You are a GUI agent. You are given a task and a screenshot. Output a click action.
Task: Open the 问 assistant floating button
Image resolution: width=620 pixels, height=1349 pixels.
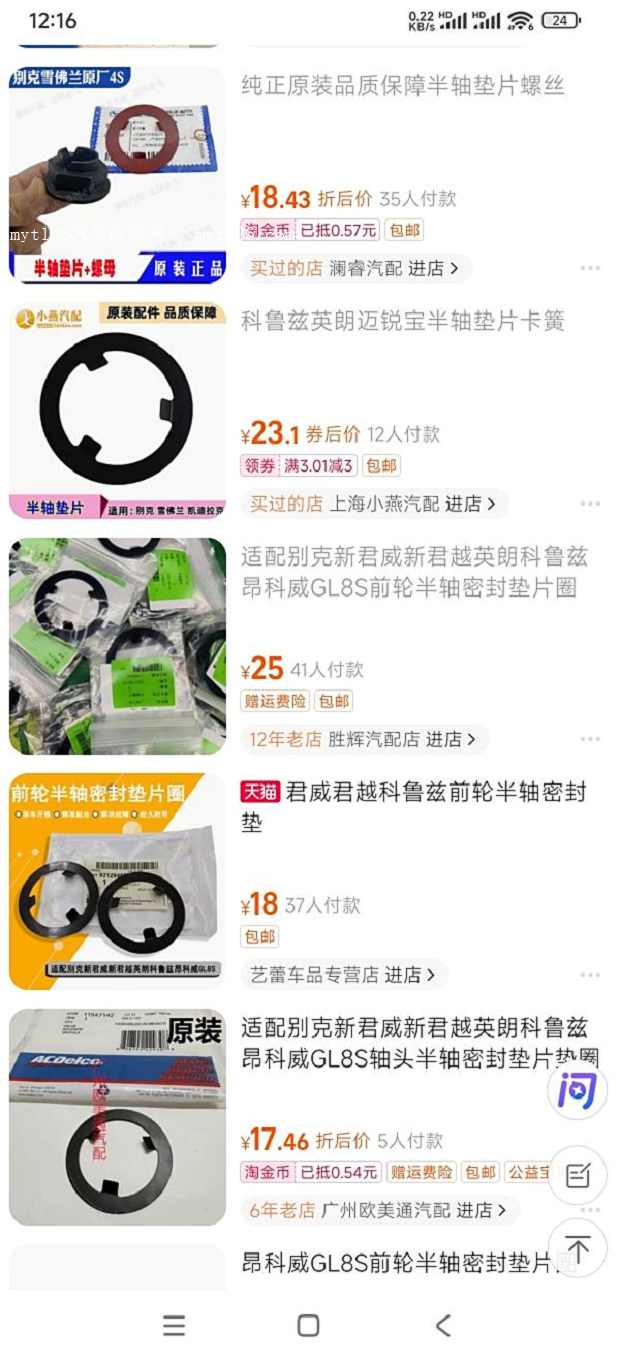577,1090
